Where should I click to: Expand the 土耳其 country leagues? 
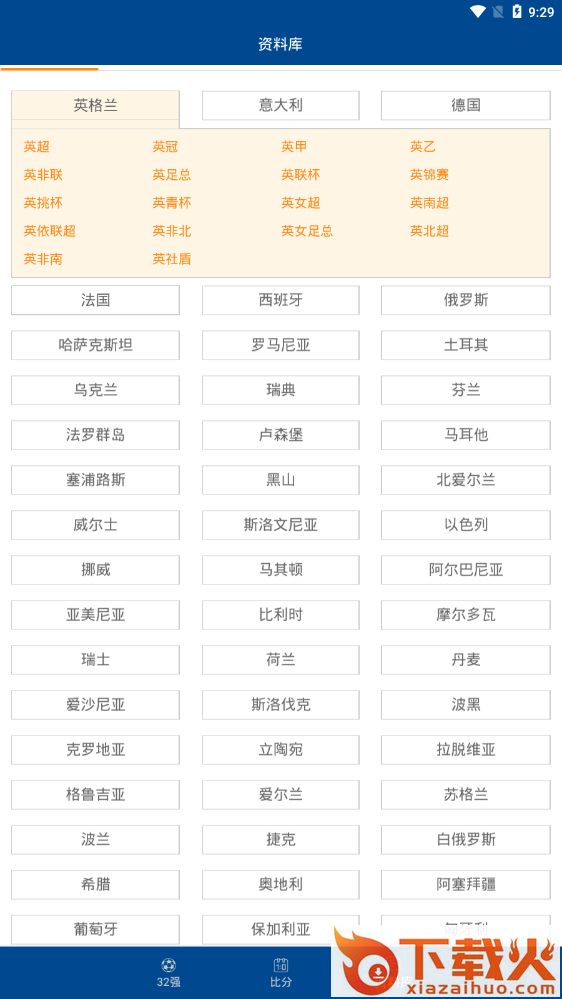point(466,345)
